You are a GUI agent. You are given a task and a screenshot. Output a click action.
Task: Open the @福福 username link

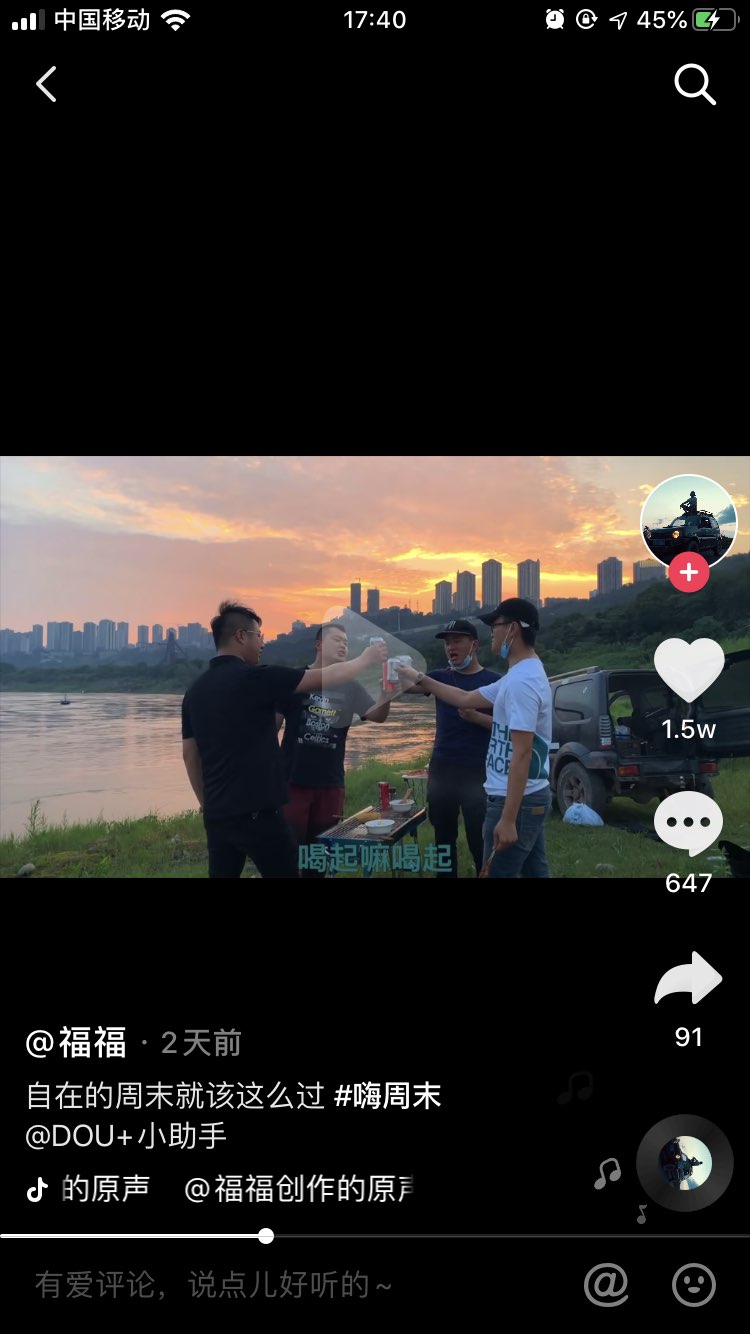click(76, 1043)
